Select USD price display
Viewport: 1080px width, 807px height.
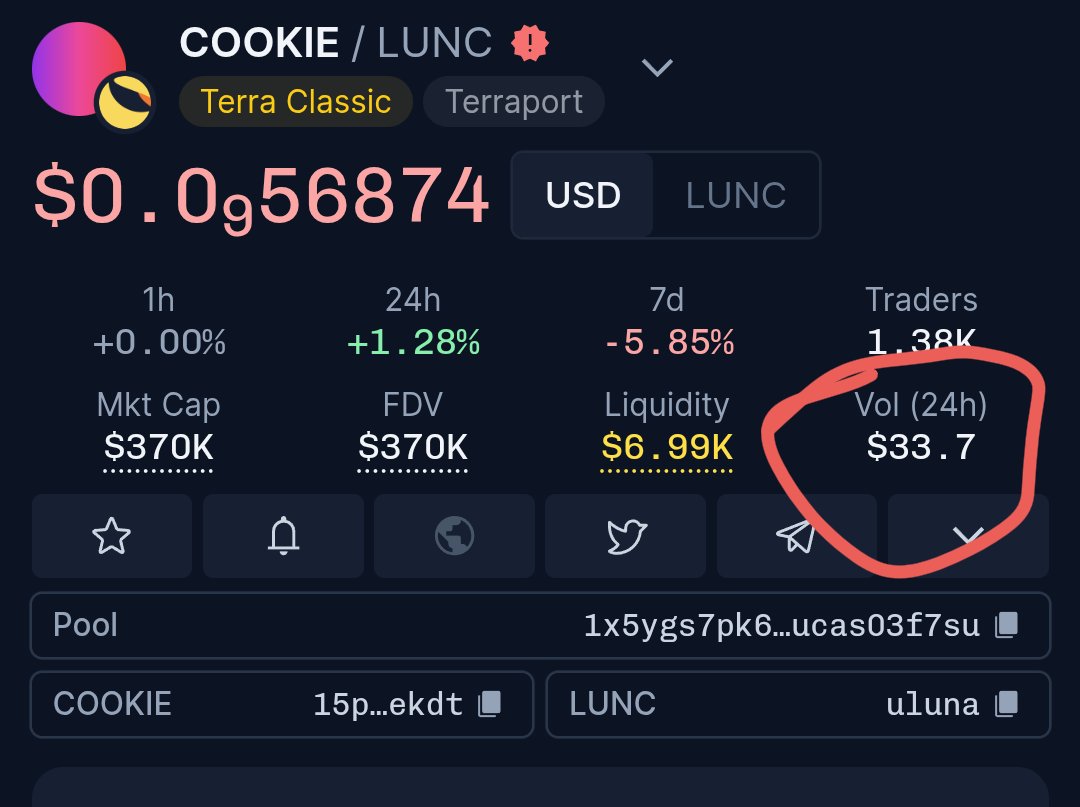583,195
